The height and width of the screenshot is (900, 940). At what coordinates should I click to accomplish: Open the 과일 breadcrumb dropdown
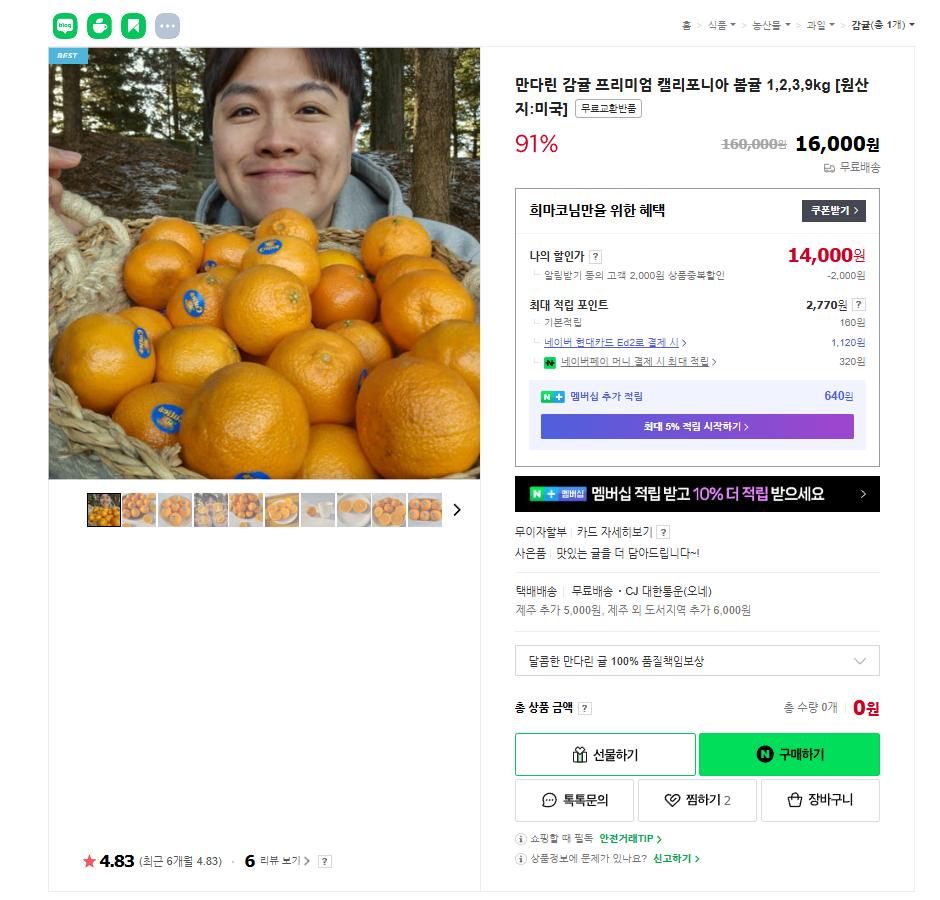820,25
